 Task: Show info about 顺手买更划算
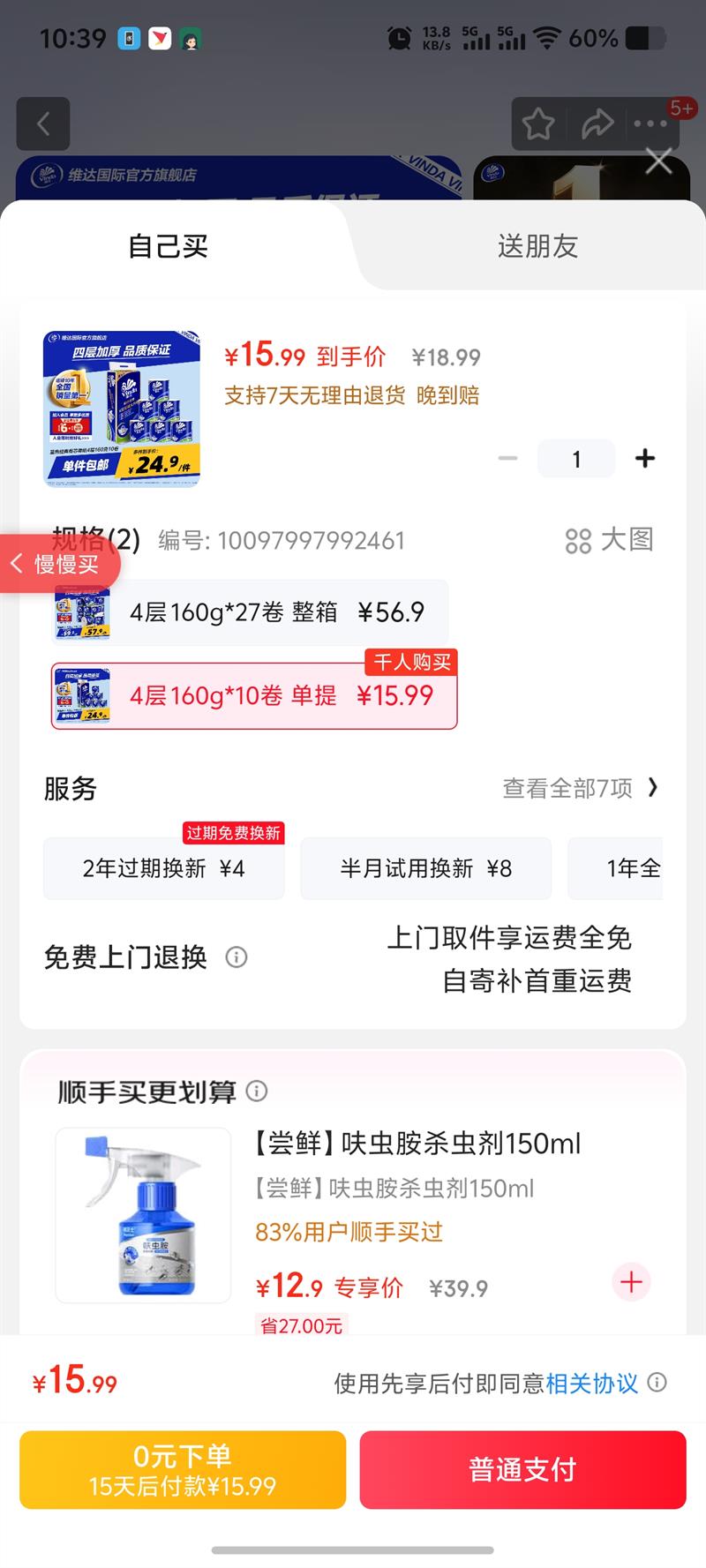pyautogui.click(x=257, y=1092)
